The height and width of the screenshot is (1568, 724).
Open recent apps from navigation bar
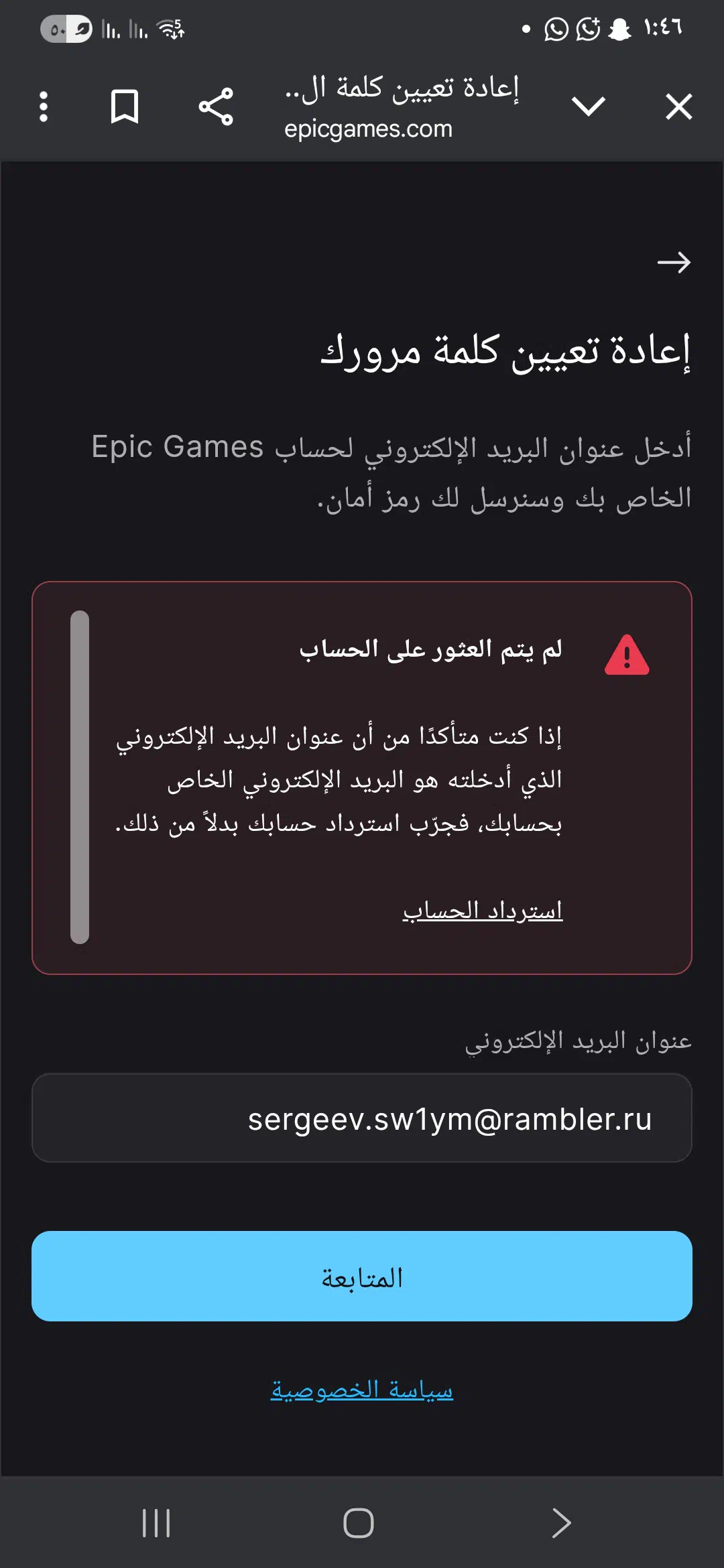point(156,1522)
